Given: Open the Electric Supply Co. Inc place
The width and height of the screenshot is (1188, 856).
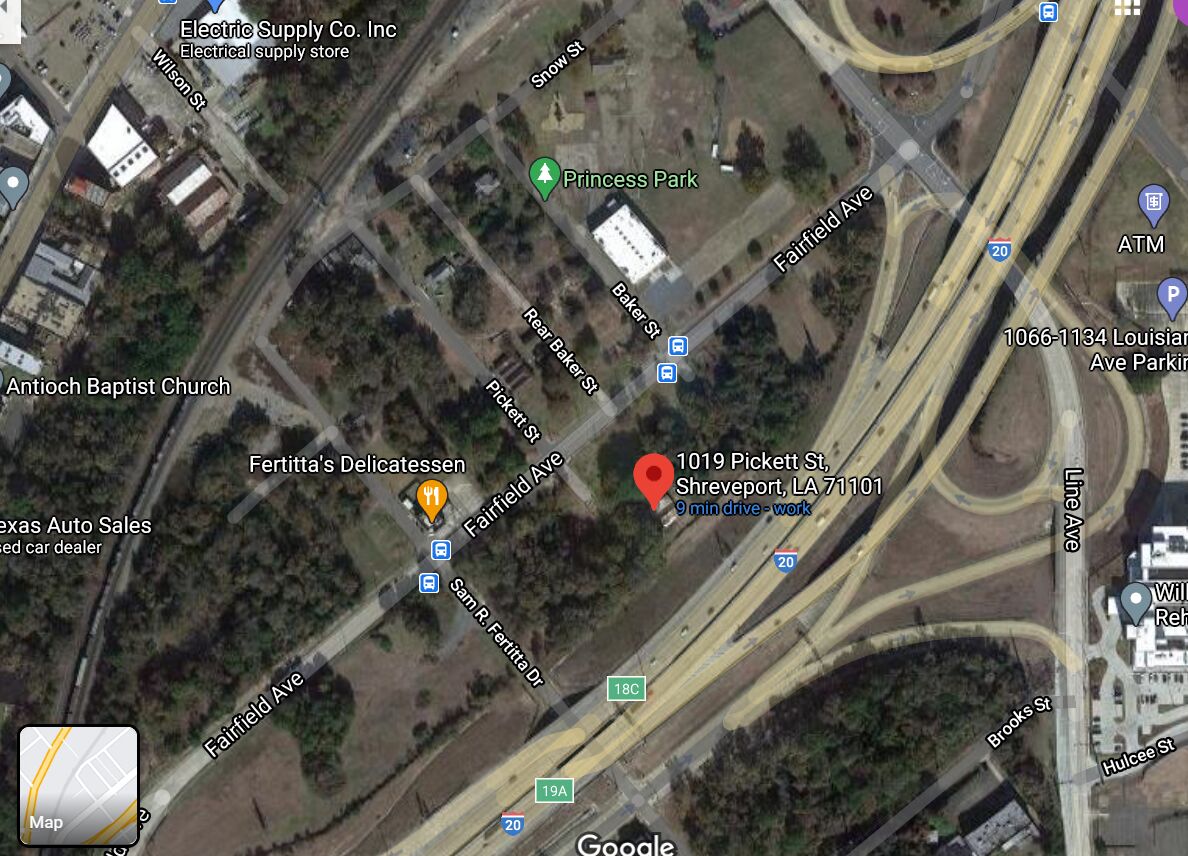Looking at the screenshot, I should [288, 30].
